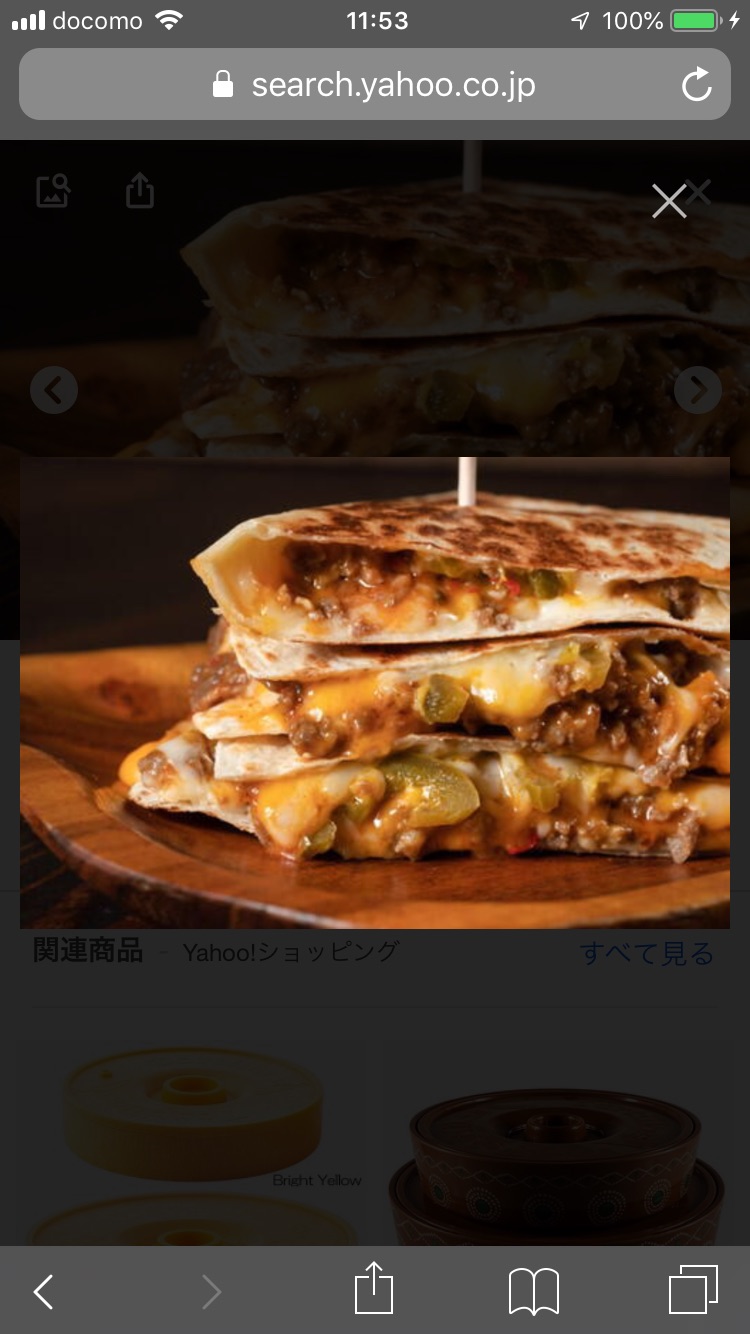
Task: Open すべて見る related products link
Action: 647,954
